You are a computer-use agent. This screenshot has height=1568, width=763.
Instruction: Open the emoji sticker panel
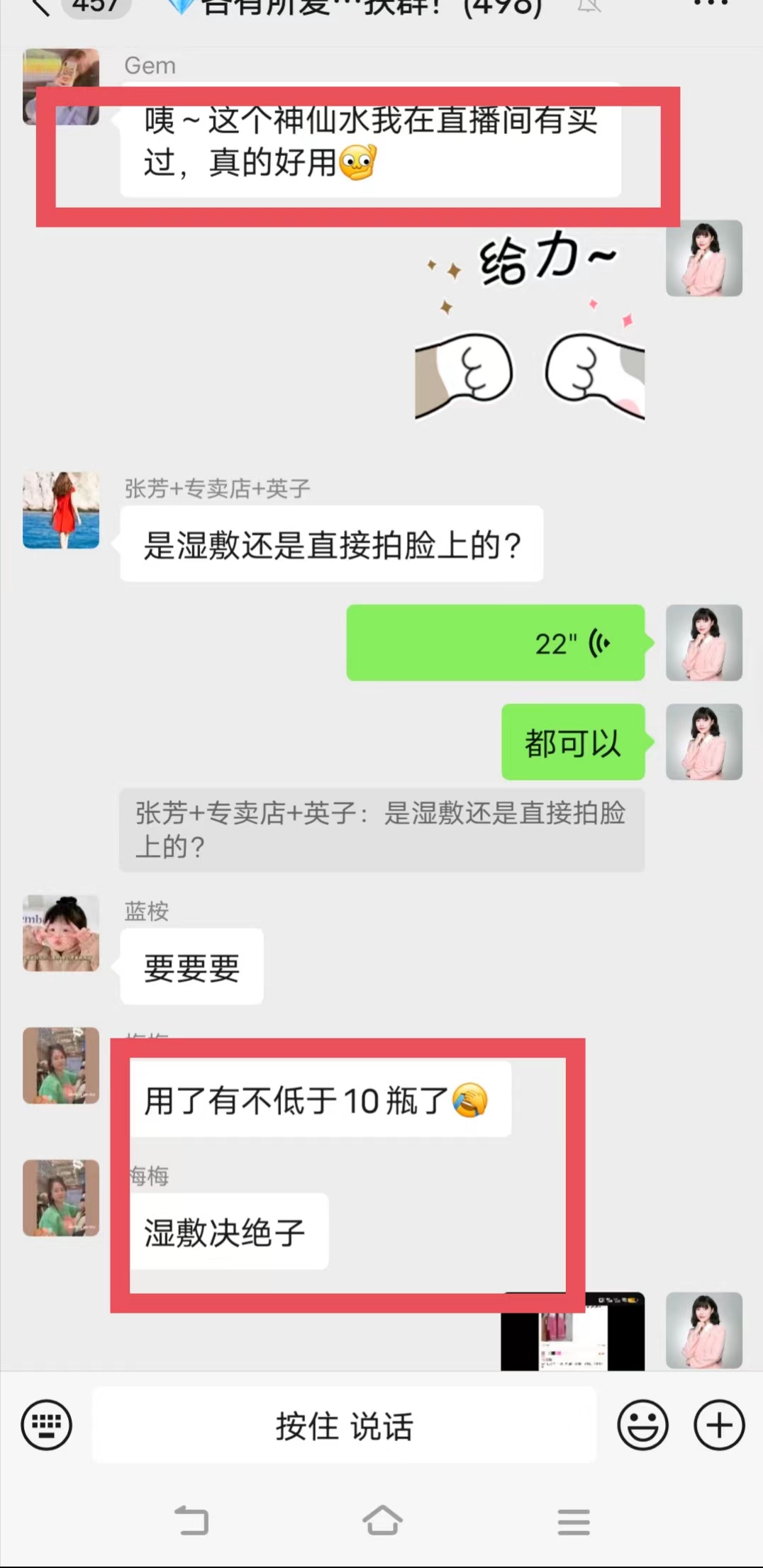coord(642,1425)
